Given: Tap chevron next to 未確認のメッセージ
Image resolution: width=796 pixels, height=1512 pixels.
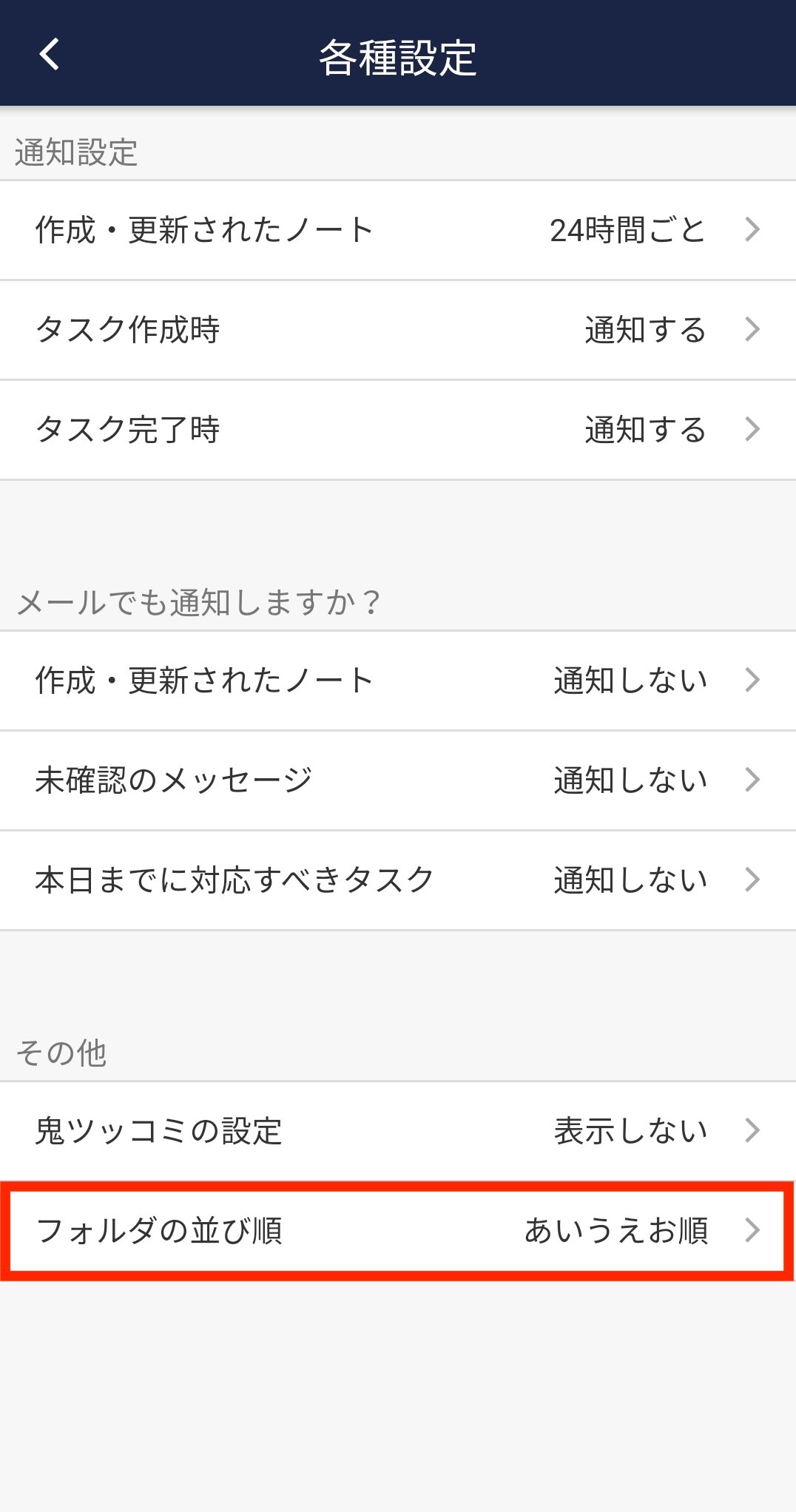Looking at the screenshot, I should (753, 779).
